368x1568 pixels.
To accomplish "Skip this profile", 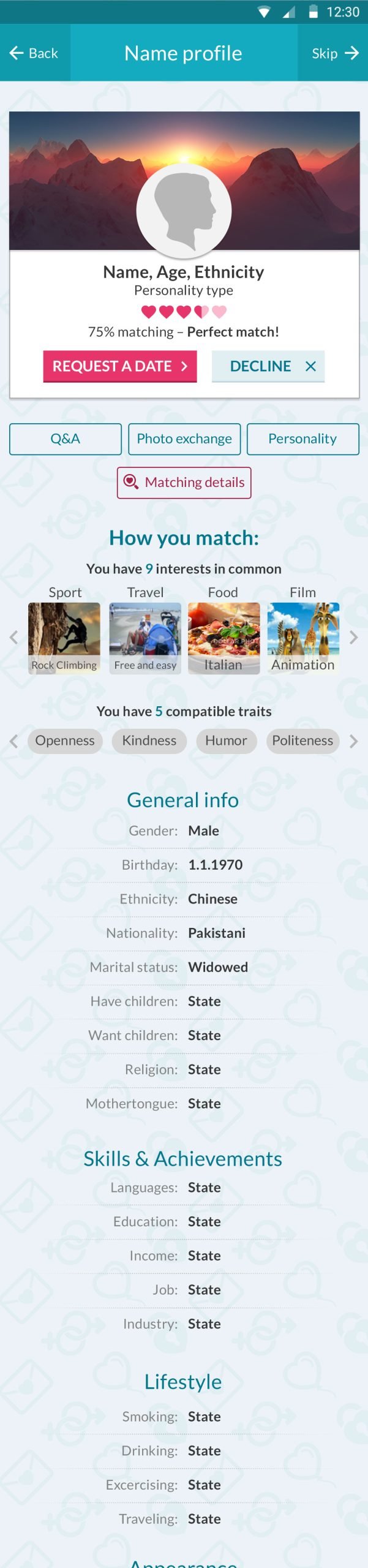I will coord(334,53).
